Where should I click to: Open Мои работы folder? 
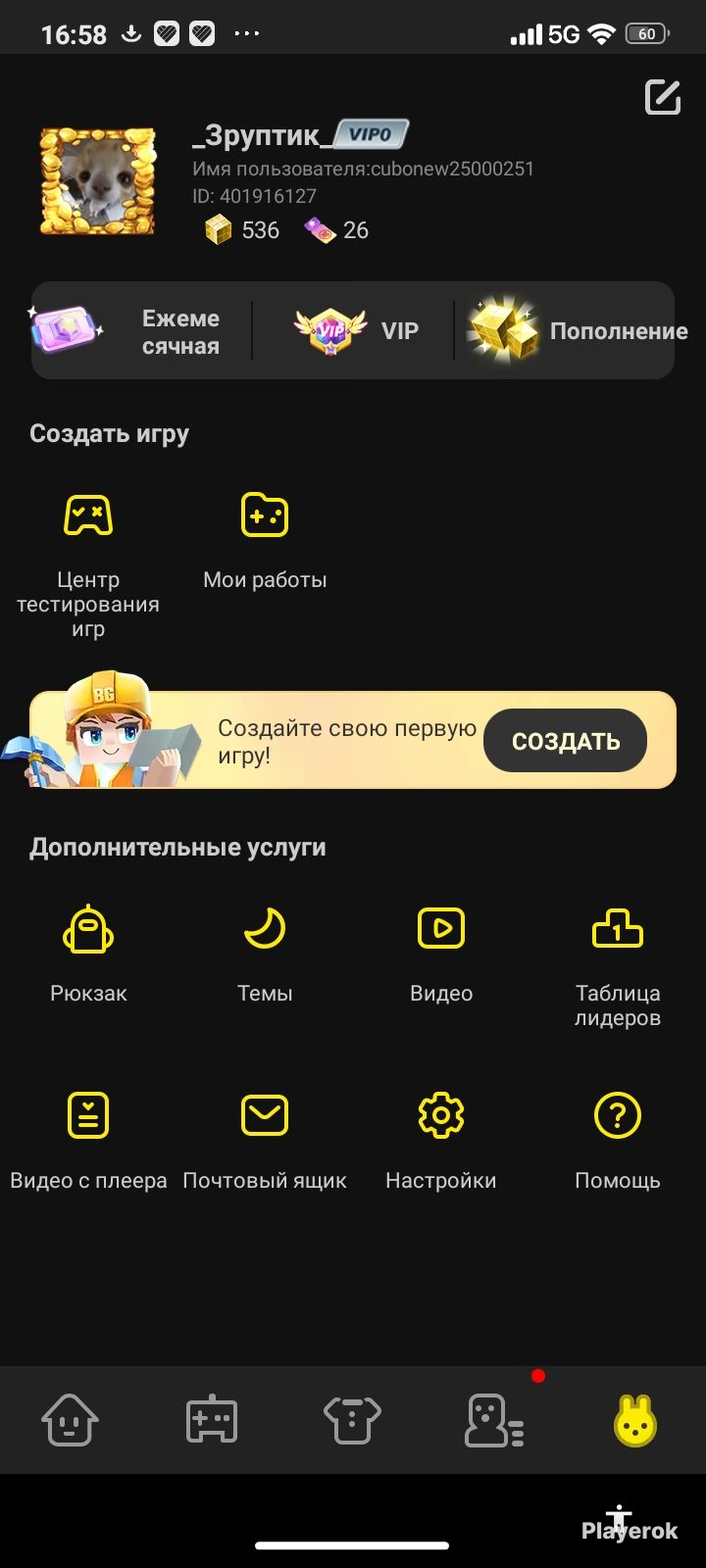pos(265,541)
